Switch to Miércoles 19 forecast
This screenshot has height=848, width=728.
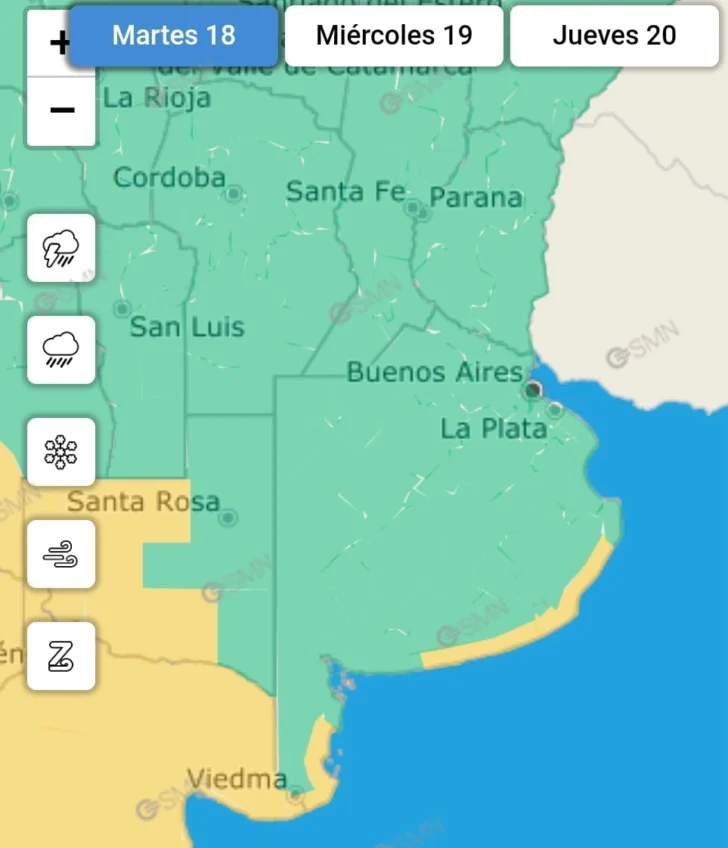[x=394, y=36]
